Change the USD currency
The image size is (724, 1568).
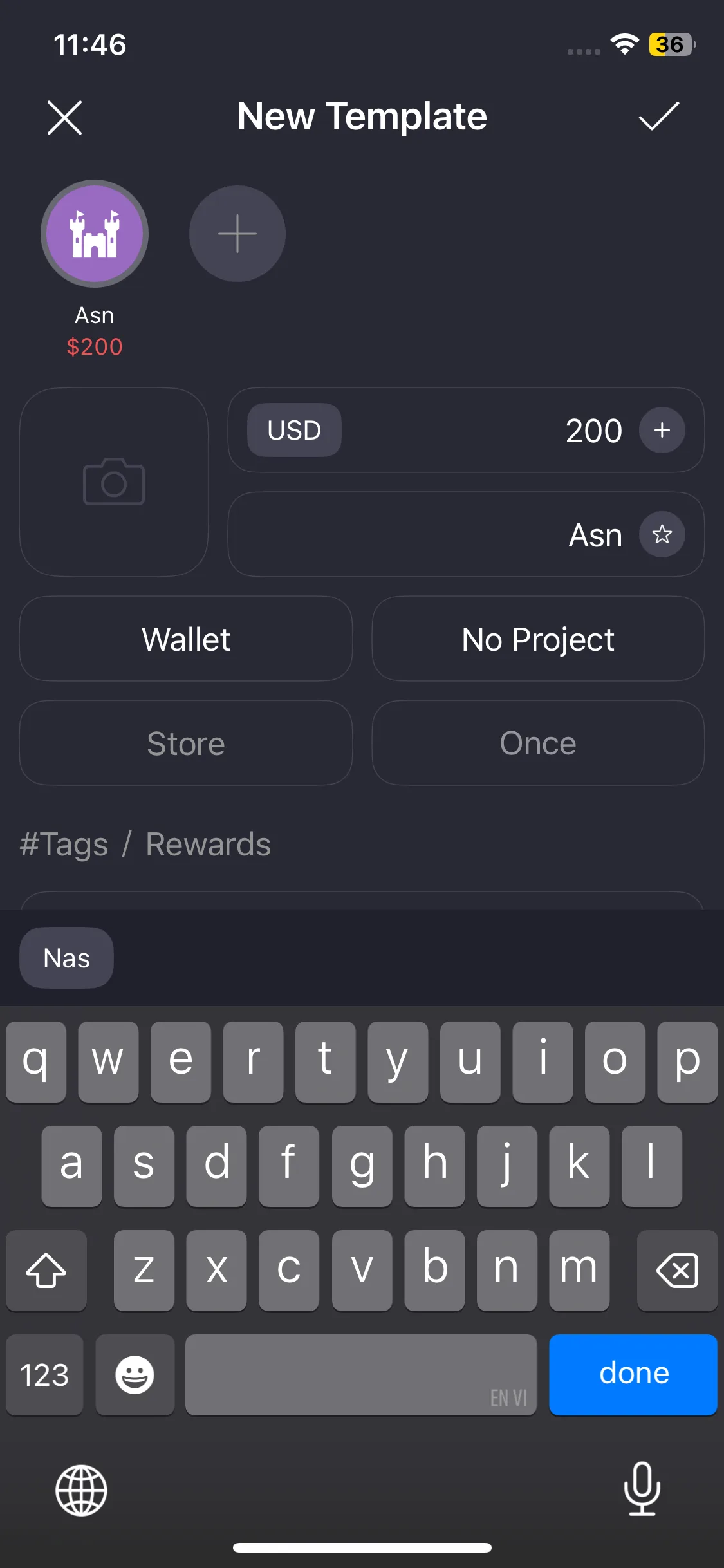294,430
